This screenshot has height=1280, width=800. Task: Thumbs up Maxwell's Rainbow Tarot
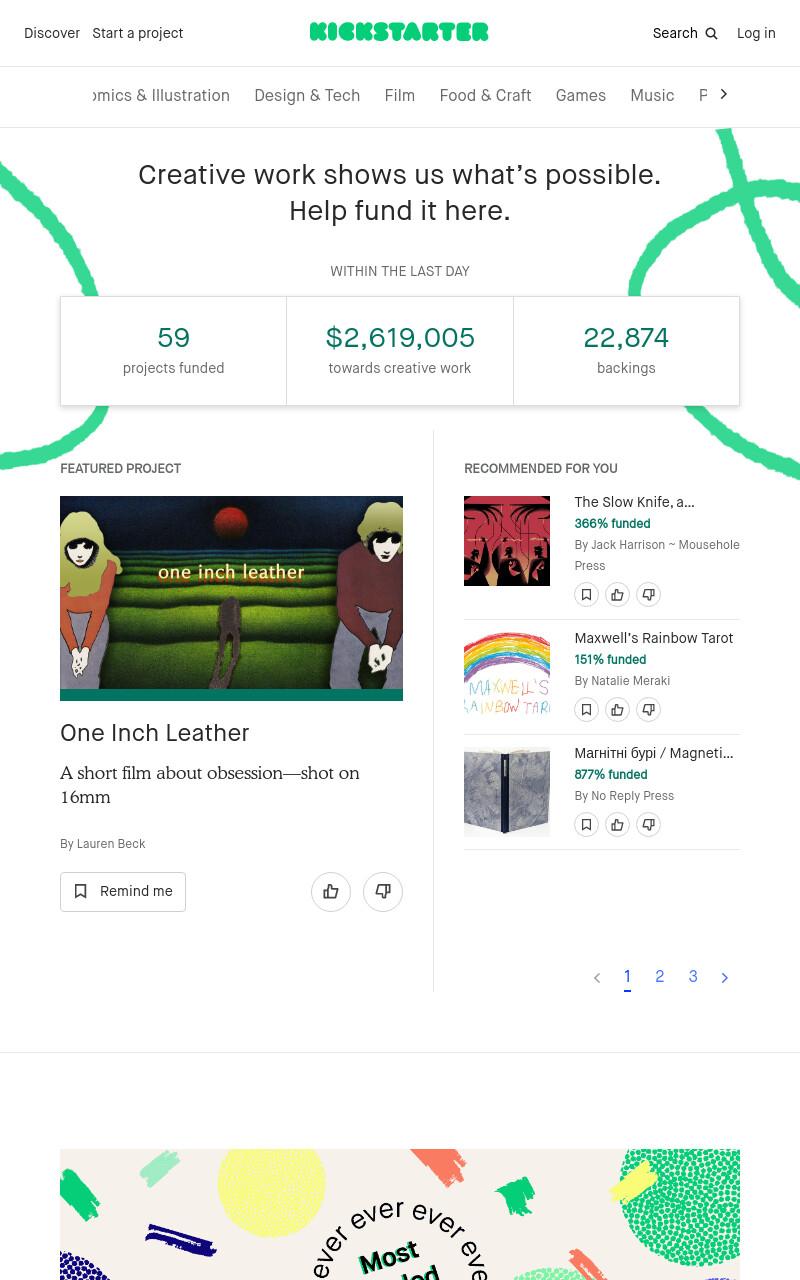618,710
